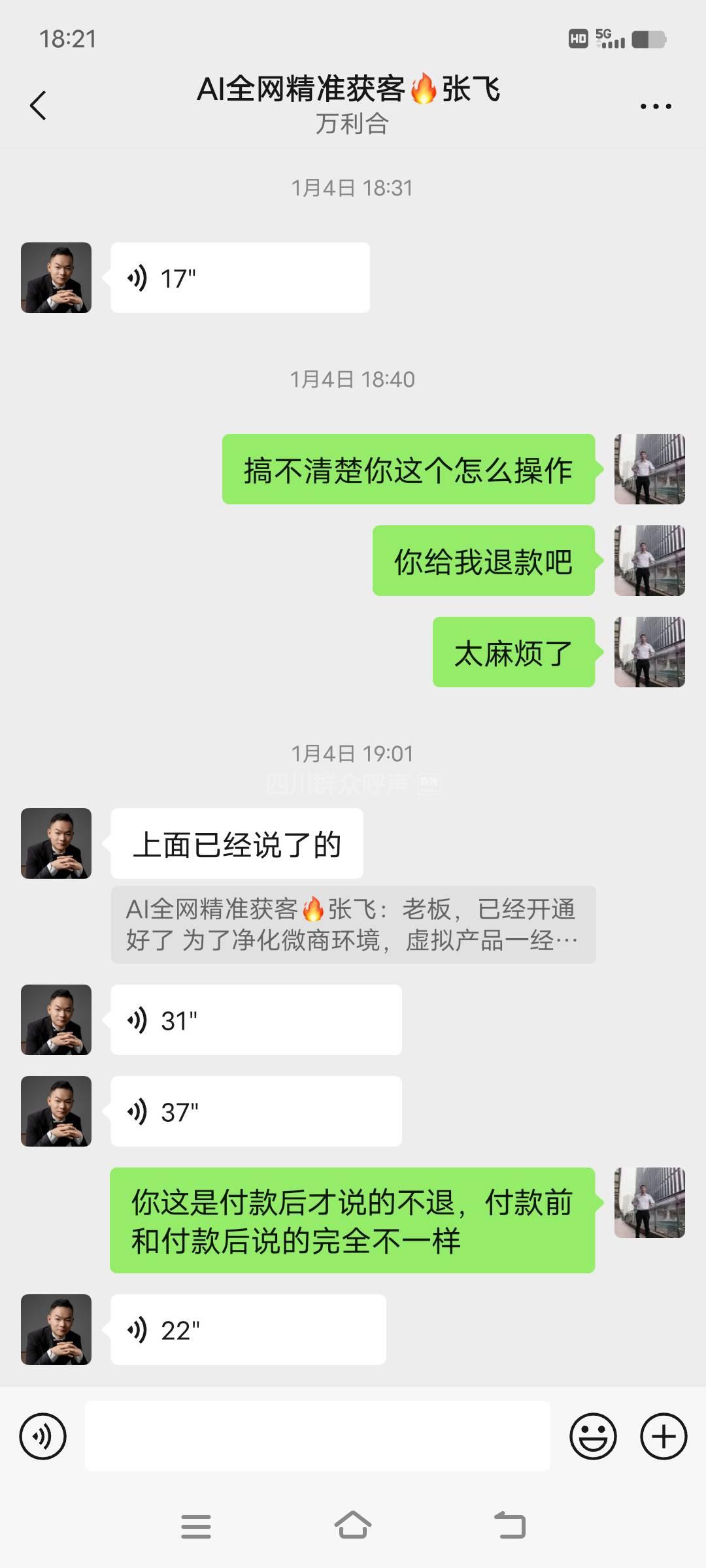The width and height of the screenshot is (706, 1568).
Task: Open the system recent apps menu
Action: pos(196,1526)
